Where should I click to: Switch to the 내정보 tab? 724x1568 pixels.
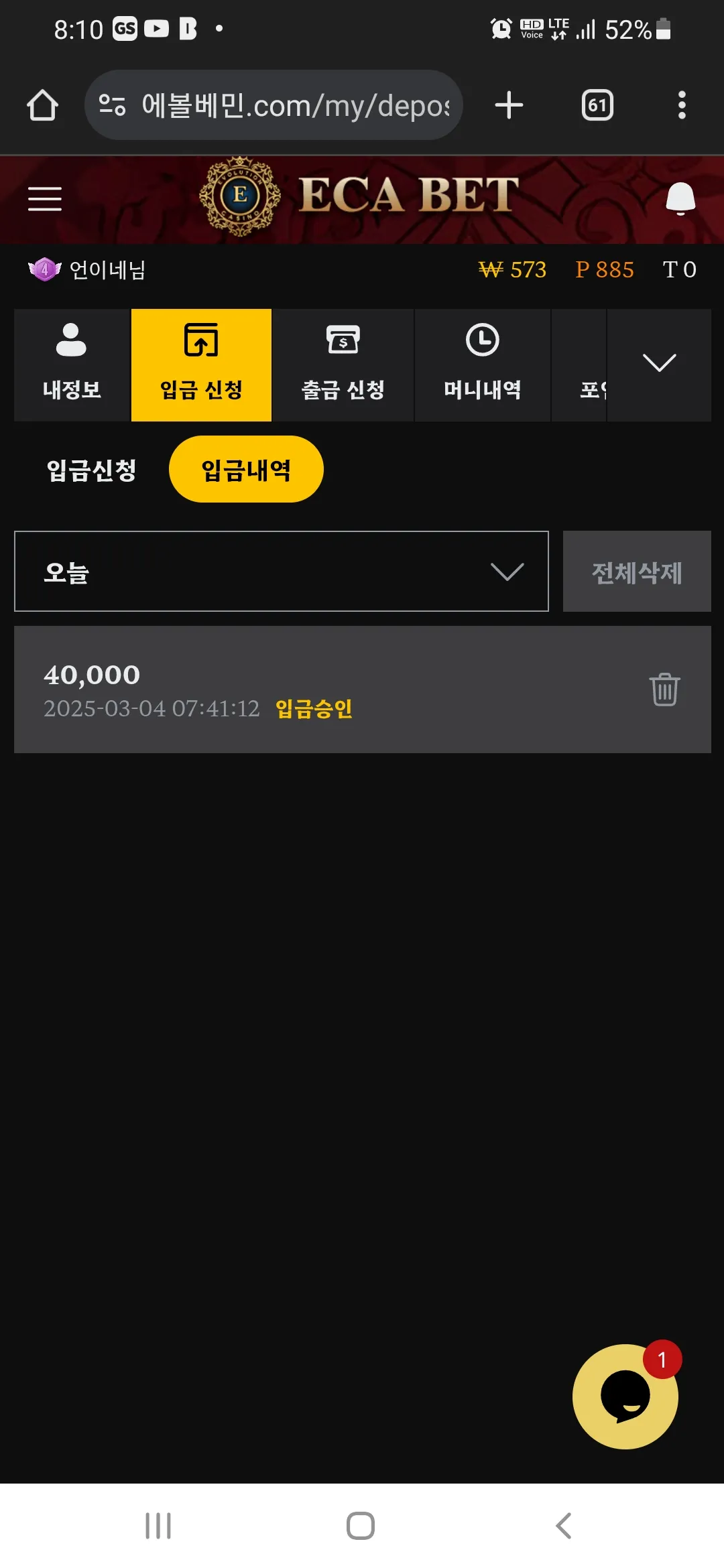point(72,365)
